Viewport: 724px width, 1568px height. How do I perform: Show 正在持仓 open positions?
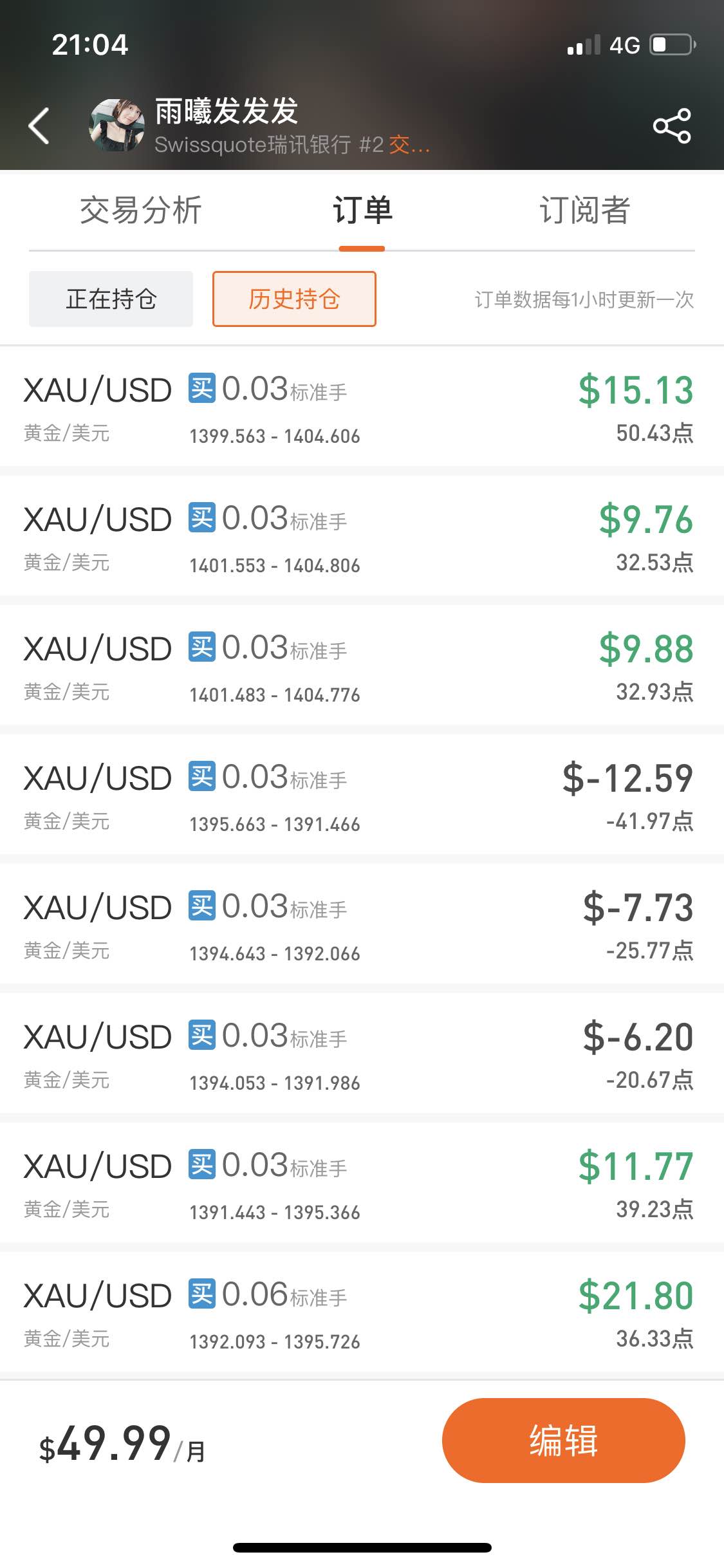pos(111,299)
